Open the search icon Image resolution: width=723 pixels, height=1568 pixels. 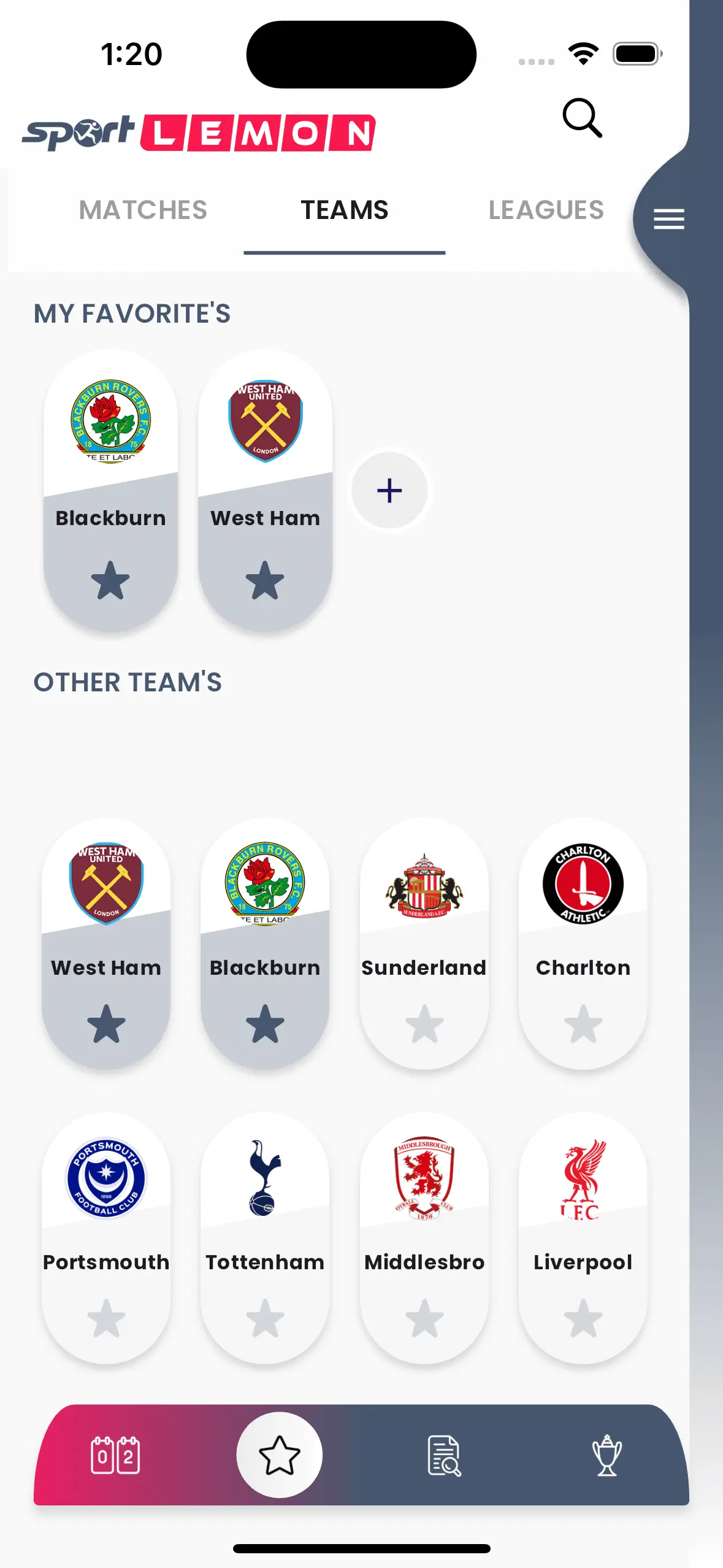[x=581, y=118]
